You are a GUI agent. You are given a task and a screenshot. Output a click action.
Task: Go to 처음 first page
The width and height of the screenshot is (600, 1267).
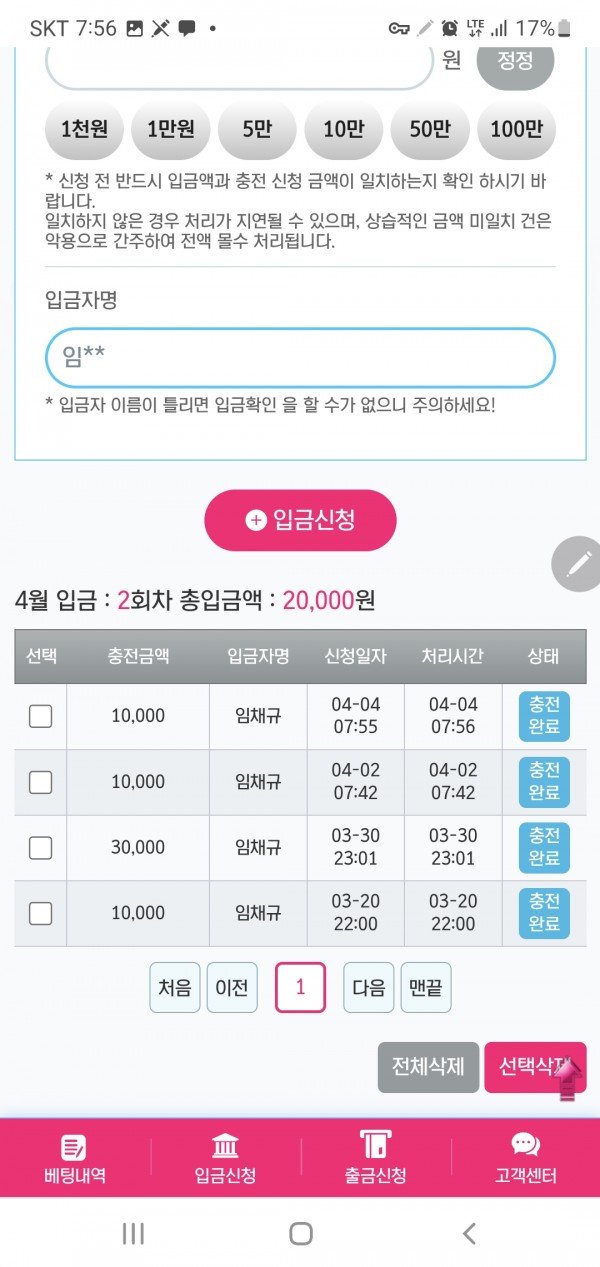[x=175, y=988]
